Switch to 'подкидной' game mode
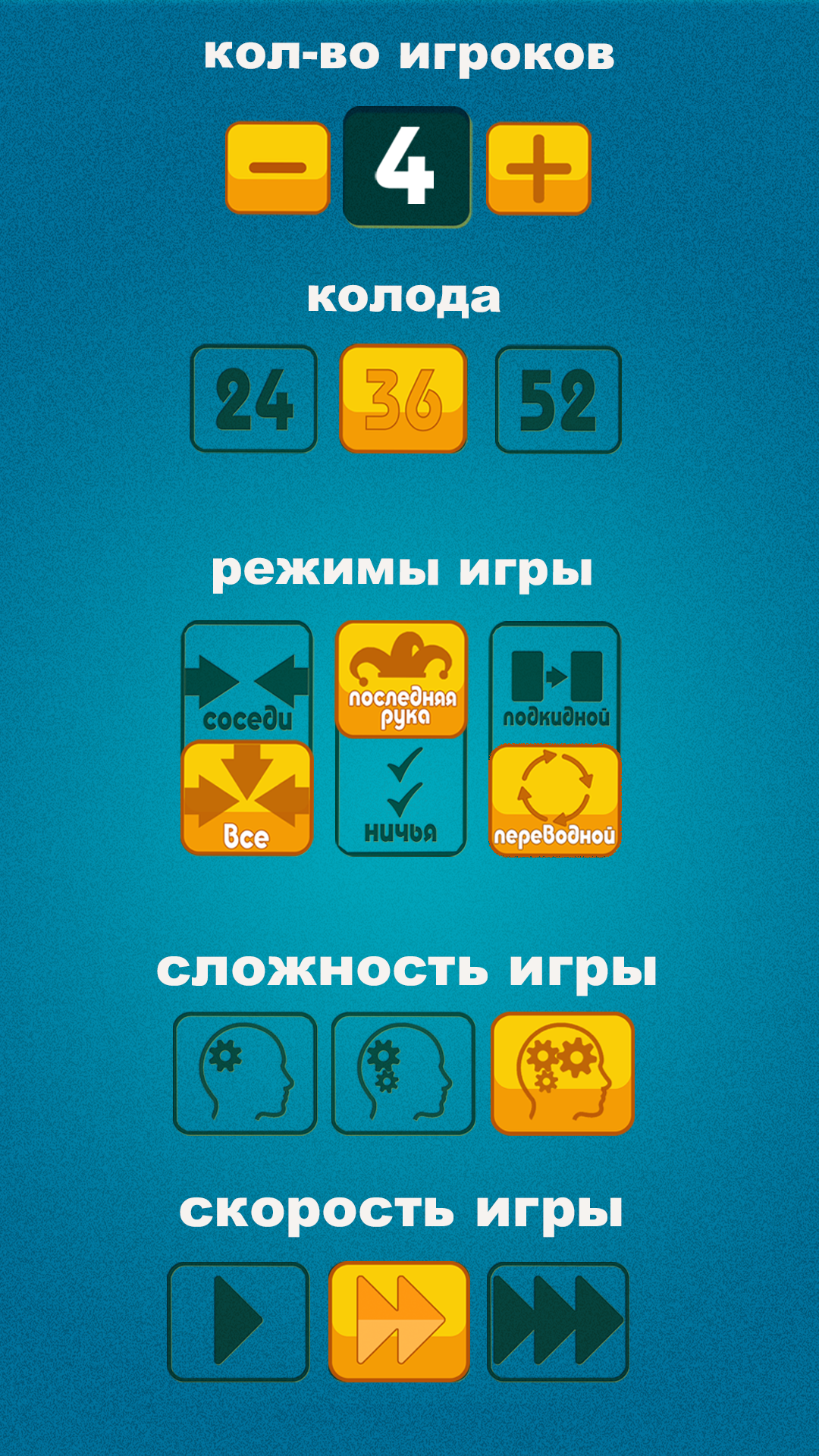Image resolution: width=819 pixels, height=1456 pixels. tap(555, 682)
